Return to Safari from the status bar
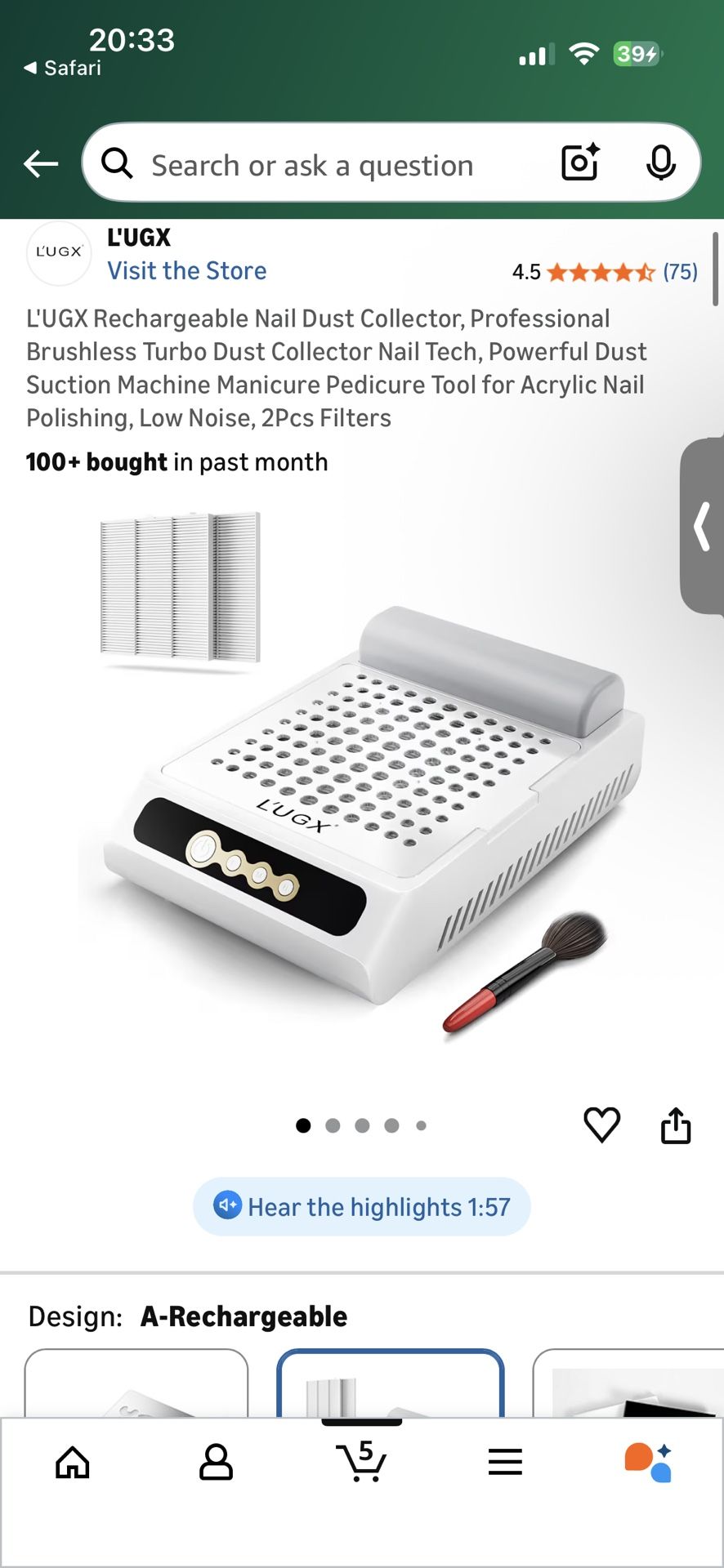Image resolution: width=724 pixels, height=1568 pixels. click(63, 68)
